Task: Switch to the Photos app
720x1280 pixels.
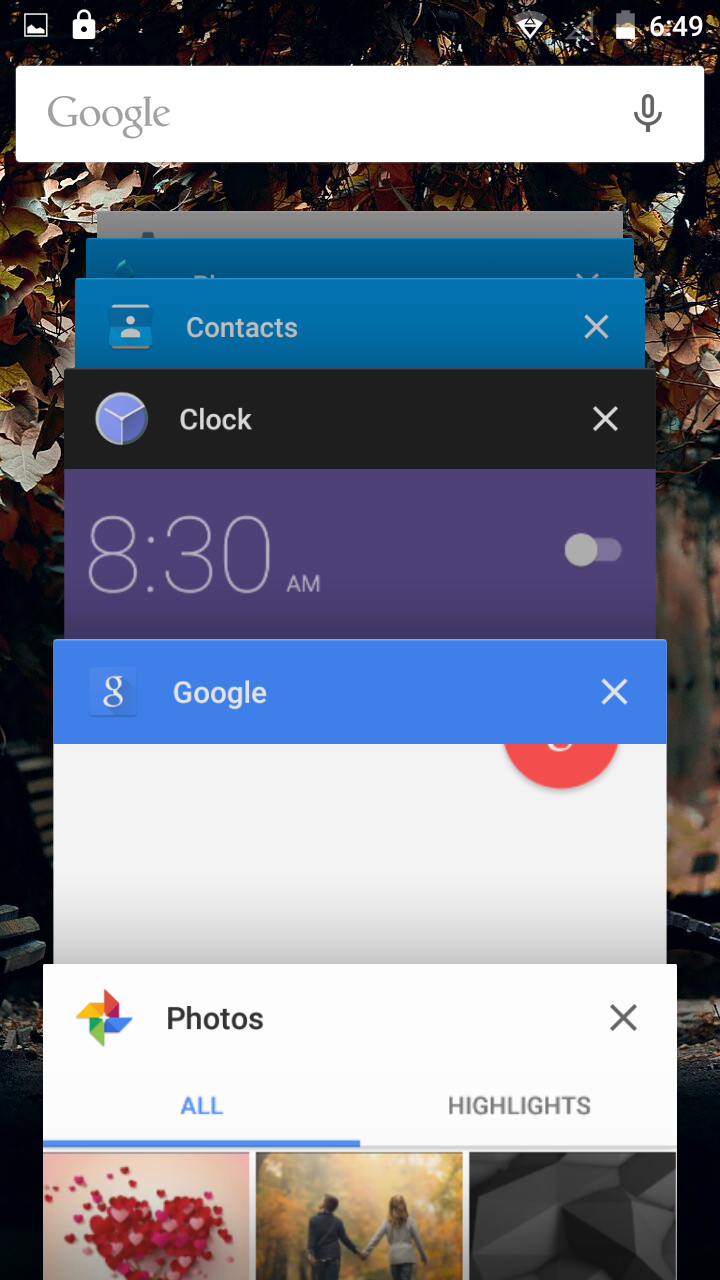Action: point(215,1019)
